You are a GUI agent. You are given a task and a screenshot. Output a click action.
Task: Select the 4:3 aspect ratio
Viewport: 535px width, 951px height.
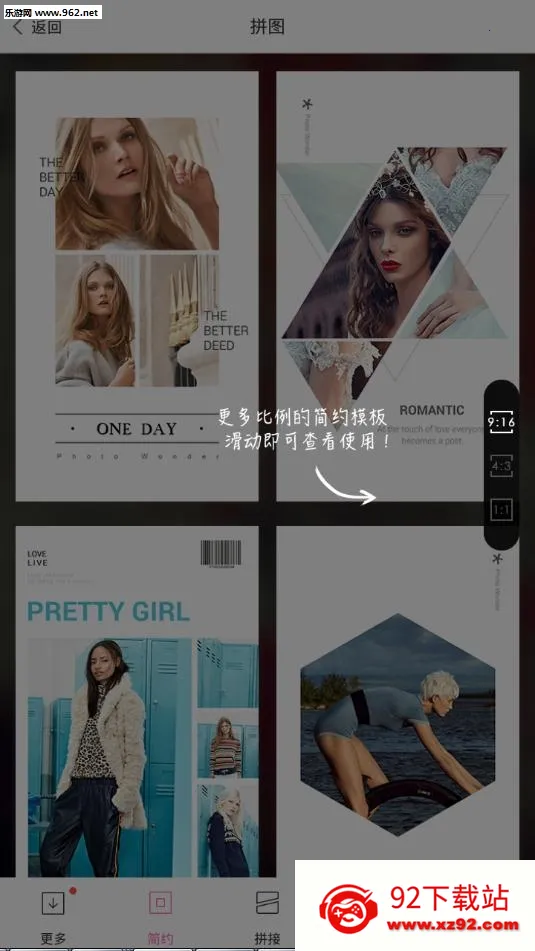coord(501,466)
